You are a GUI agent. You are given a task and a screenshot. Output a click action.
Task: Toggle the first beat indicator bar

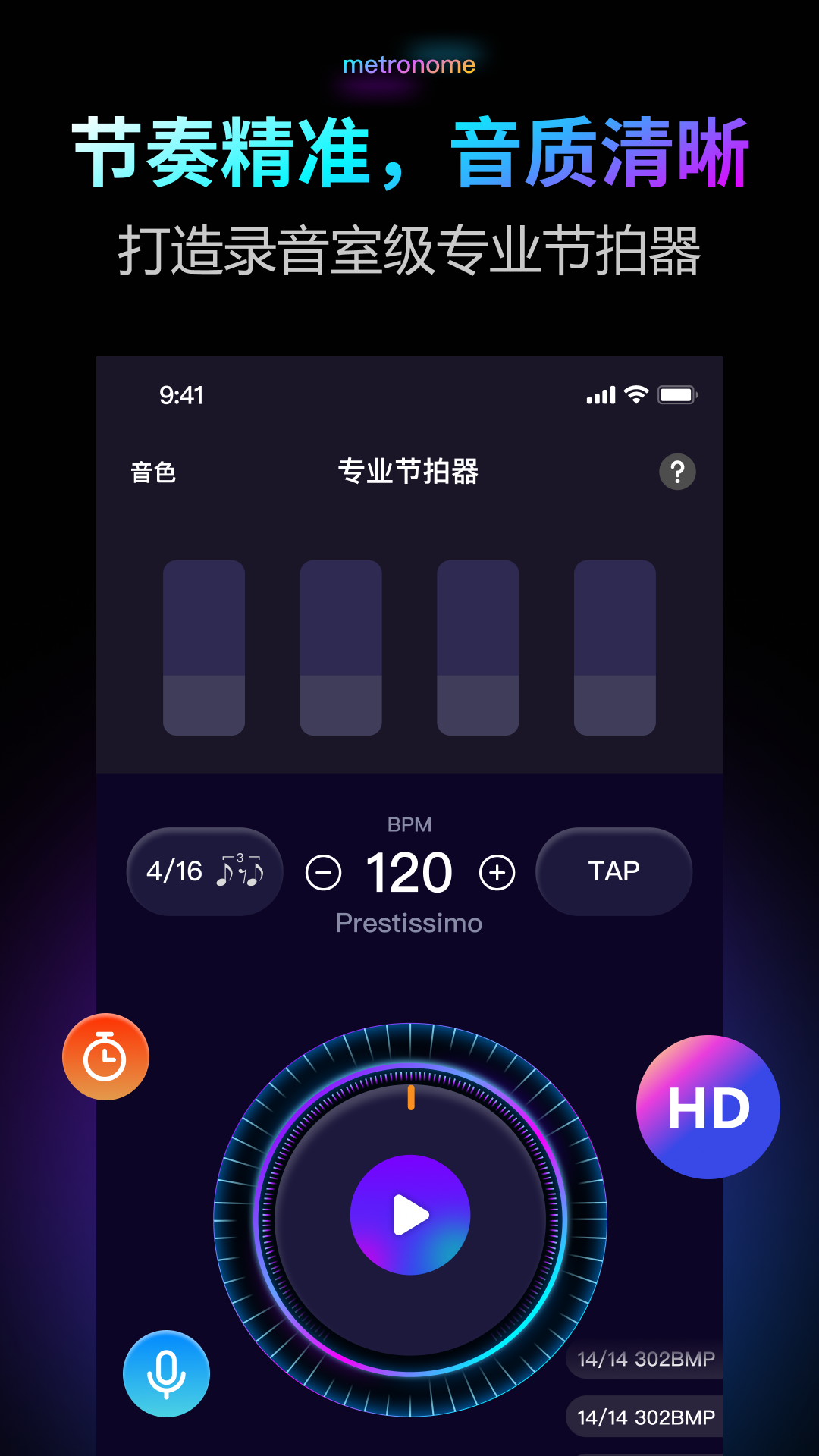pyautogui.click(x=203, y=646)
